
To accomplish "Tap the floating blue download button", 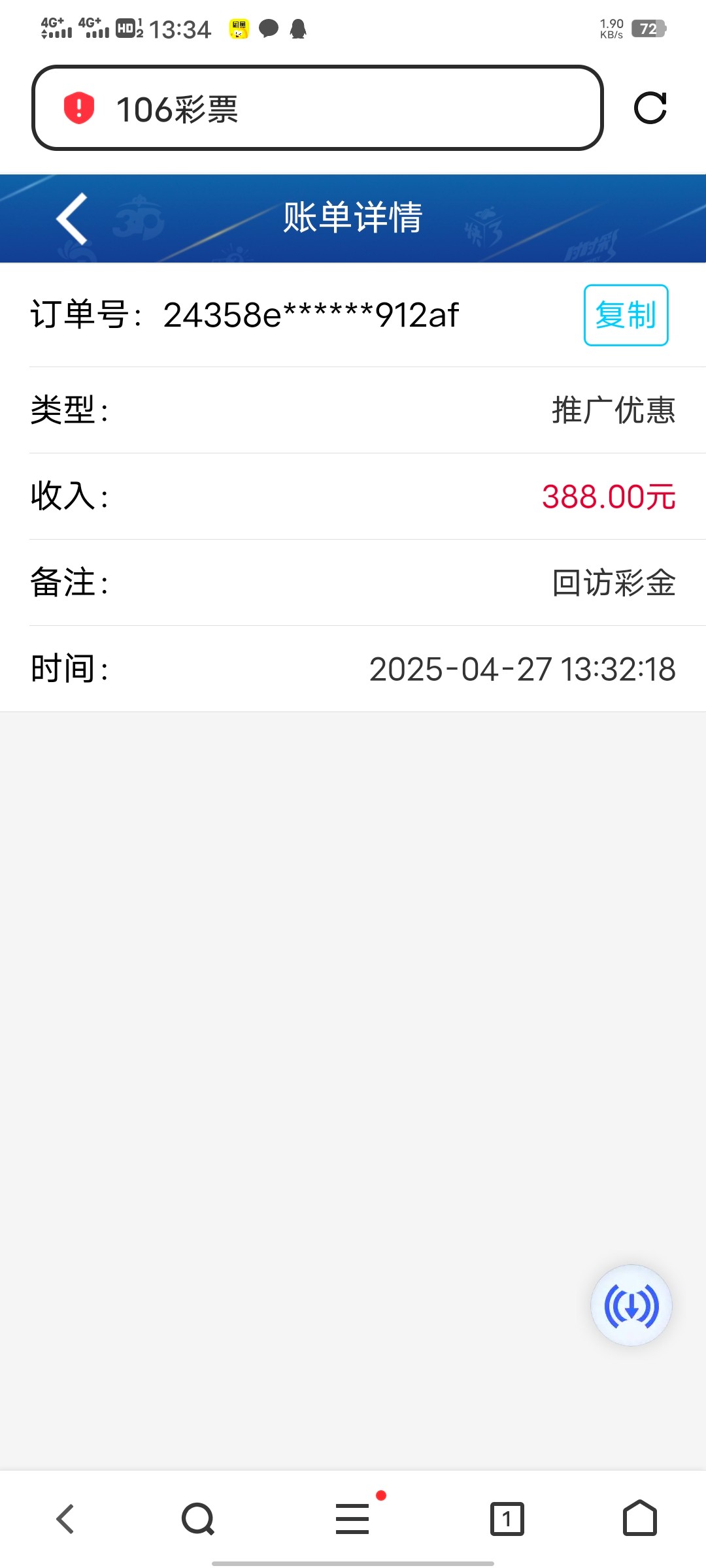I will (631, 1306).
